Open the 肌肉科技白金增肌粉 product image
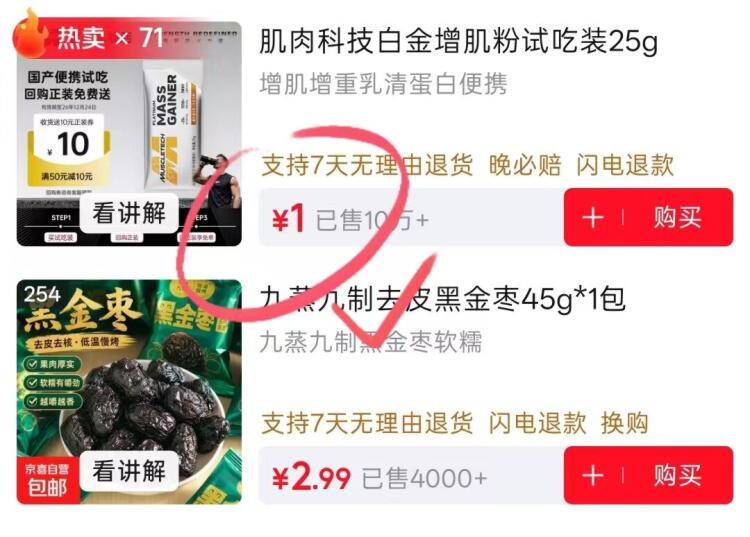Image resolution: width=750 pixels, height=537 pixels. tap(129, 134)
